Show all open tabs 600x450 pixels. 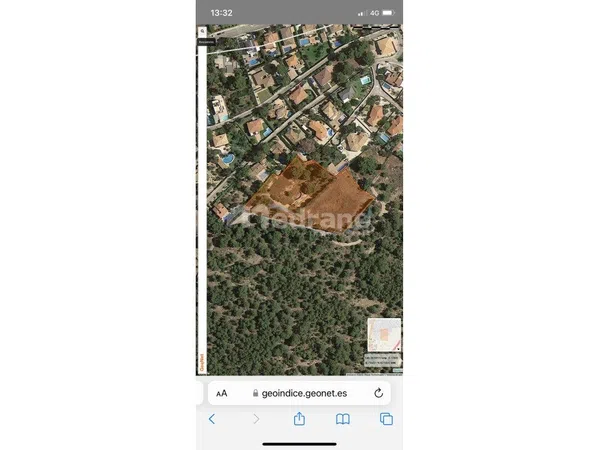point(386,420)
